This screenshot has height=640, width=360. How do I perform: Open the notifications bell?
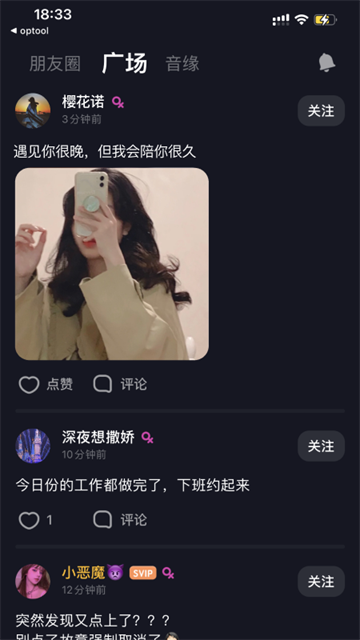tap(327, 62)
